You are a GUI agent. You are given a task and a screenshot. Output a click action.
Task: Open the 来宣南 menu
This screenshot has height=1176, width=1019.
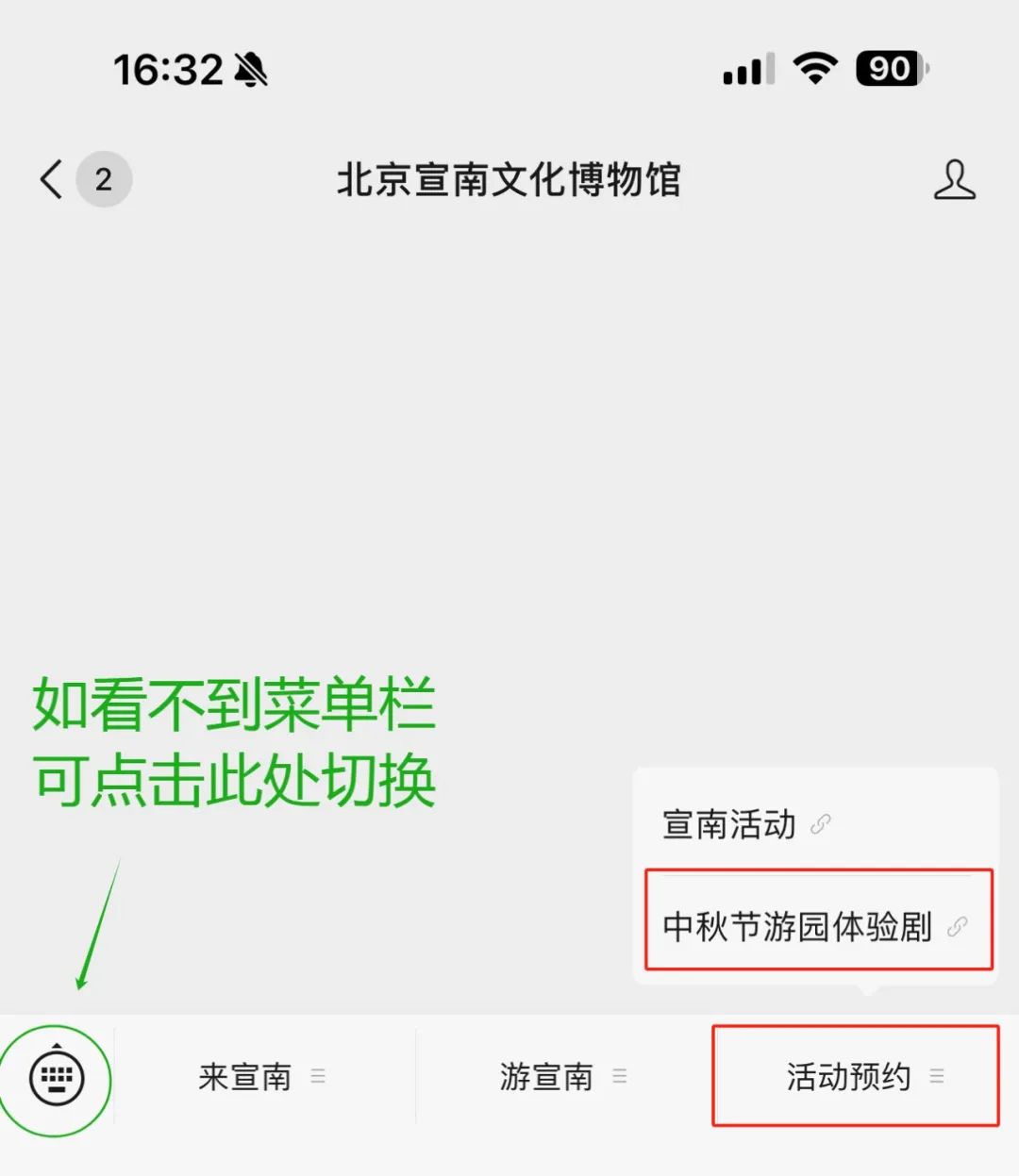tap(261, 1076)
